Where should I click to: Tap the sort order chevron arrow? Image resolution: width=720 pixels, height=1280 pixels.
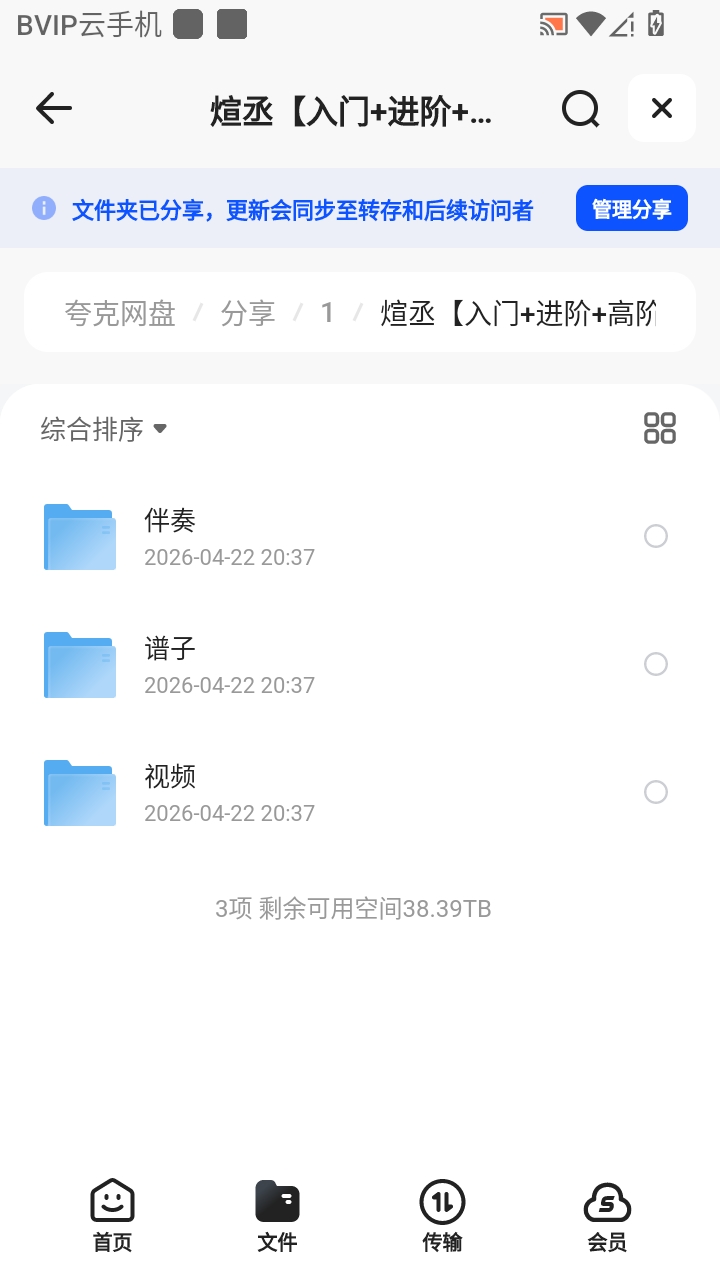coord(161,429)
